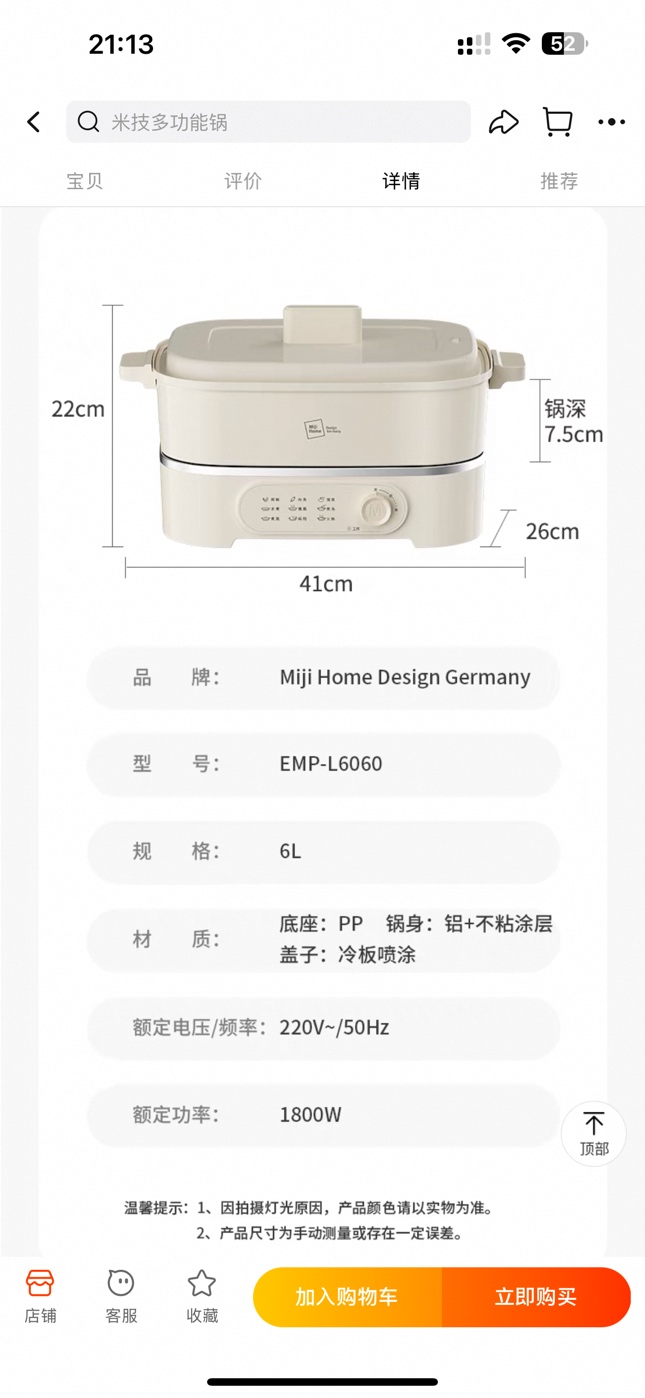Screen dimensions: 645x1398
Task: Switch to the 宝贝 tab
Action: 85,181
